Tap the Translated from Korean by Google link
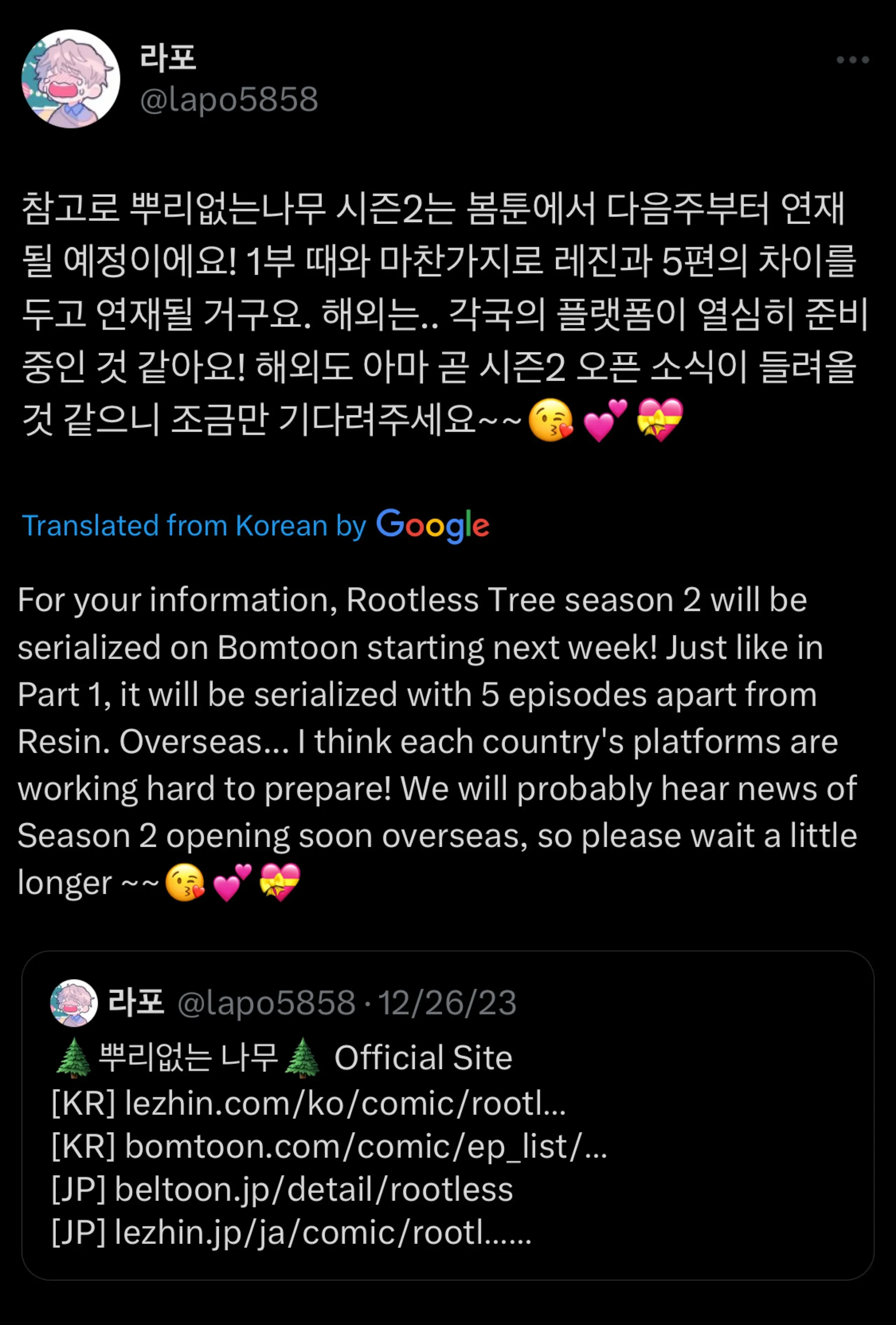Screen dimensions: 896x1325 tap(255, 525)
